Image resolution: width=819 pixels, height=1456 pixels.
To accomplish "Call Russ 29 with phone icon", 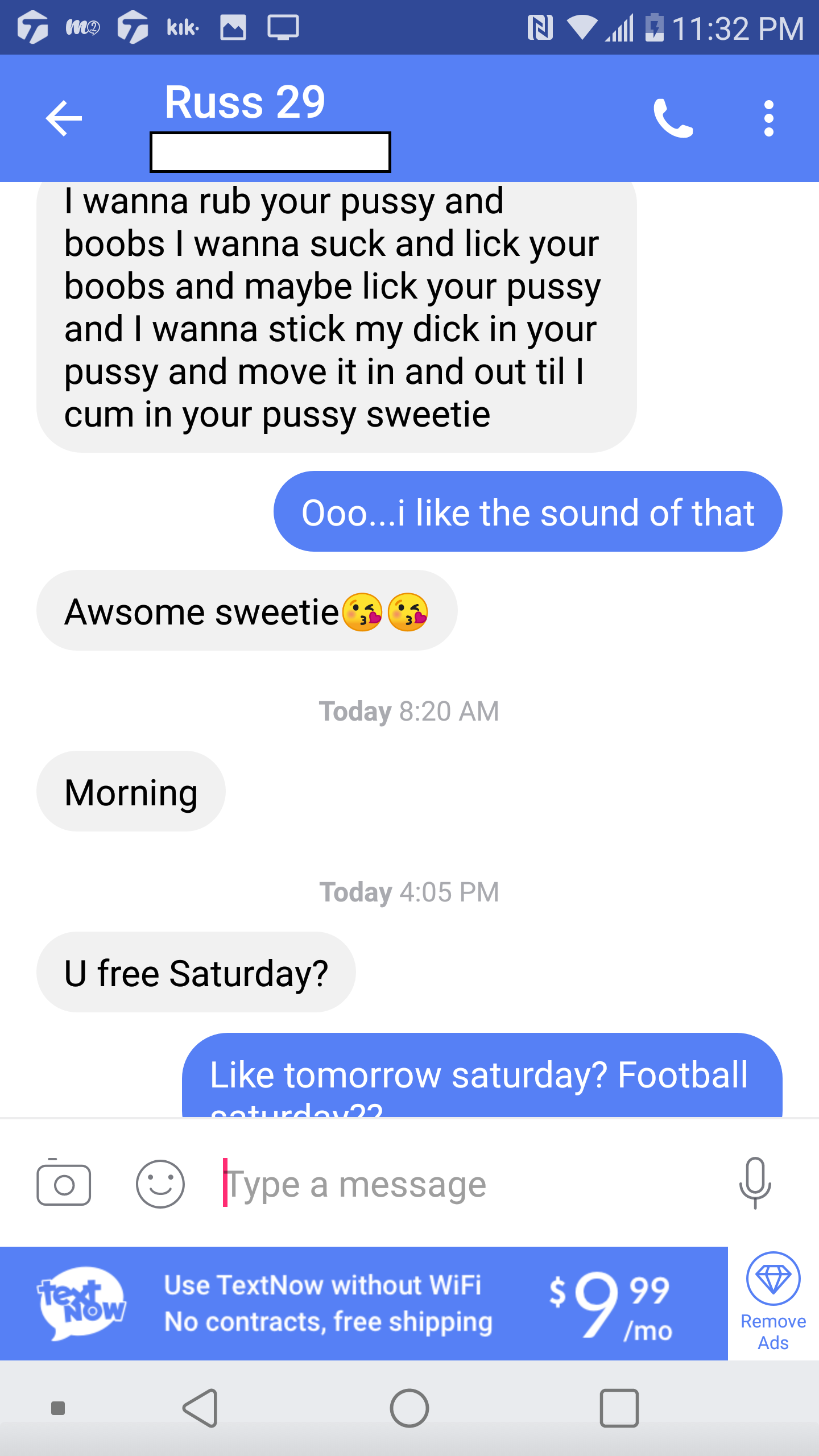I will [673, 118].
